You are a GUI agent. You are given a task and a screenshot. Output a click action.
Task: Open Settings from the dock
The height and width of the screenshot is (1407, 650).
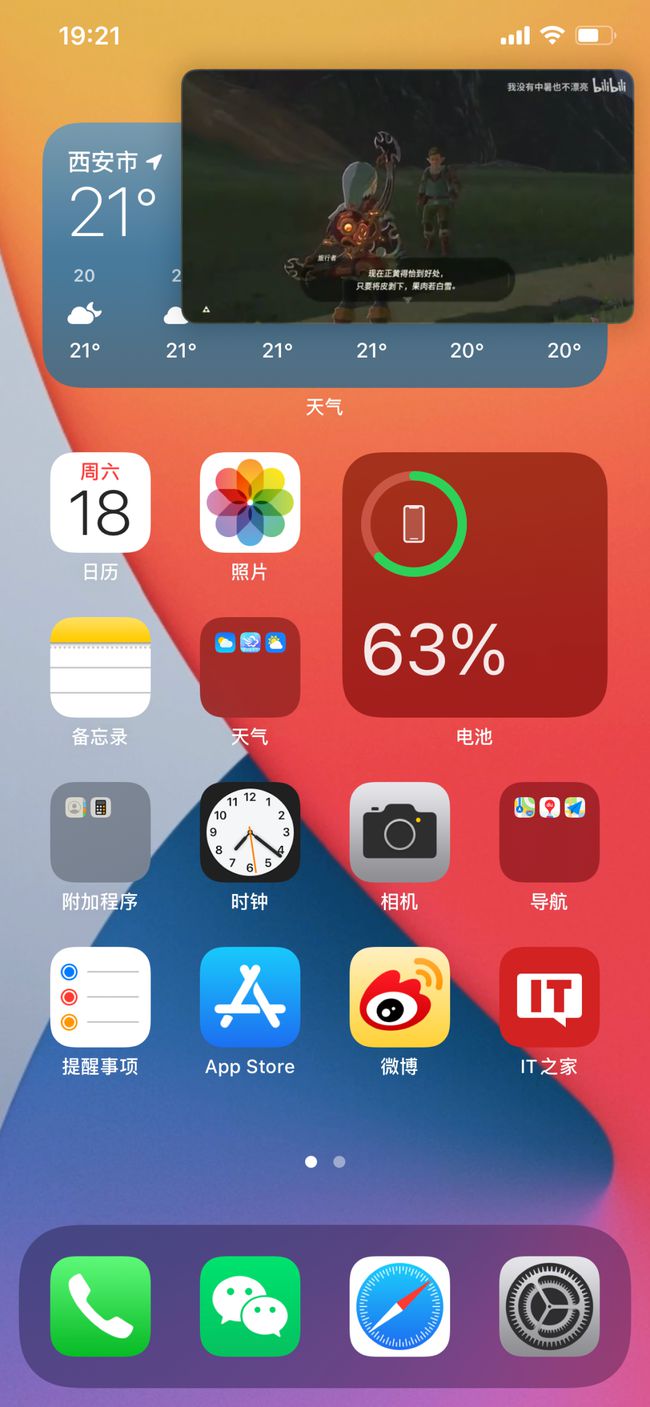tap(549, 1306)
